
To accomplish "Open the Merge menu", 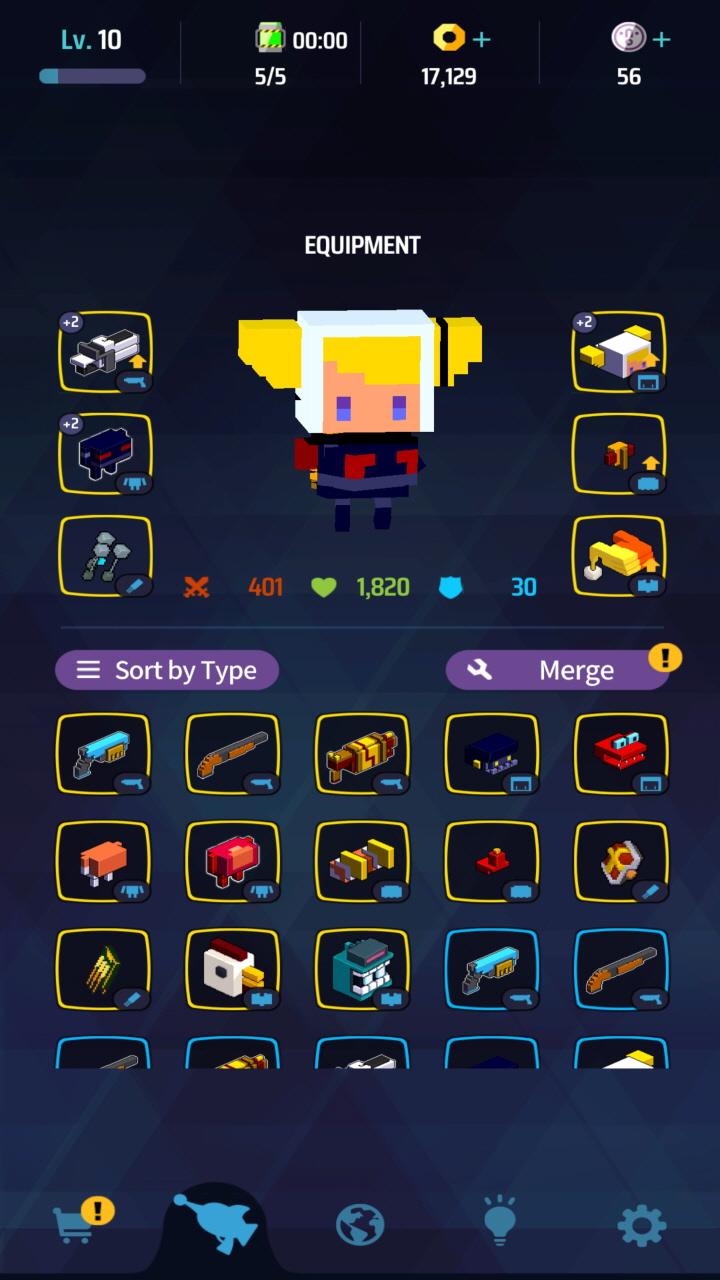I will pyautogui.click(x=557, y=670).
